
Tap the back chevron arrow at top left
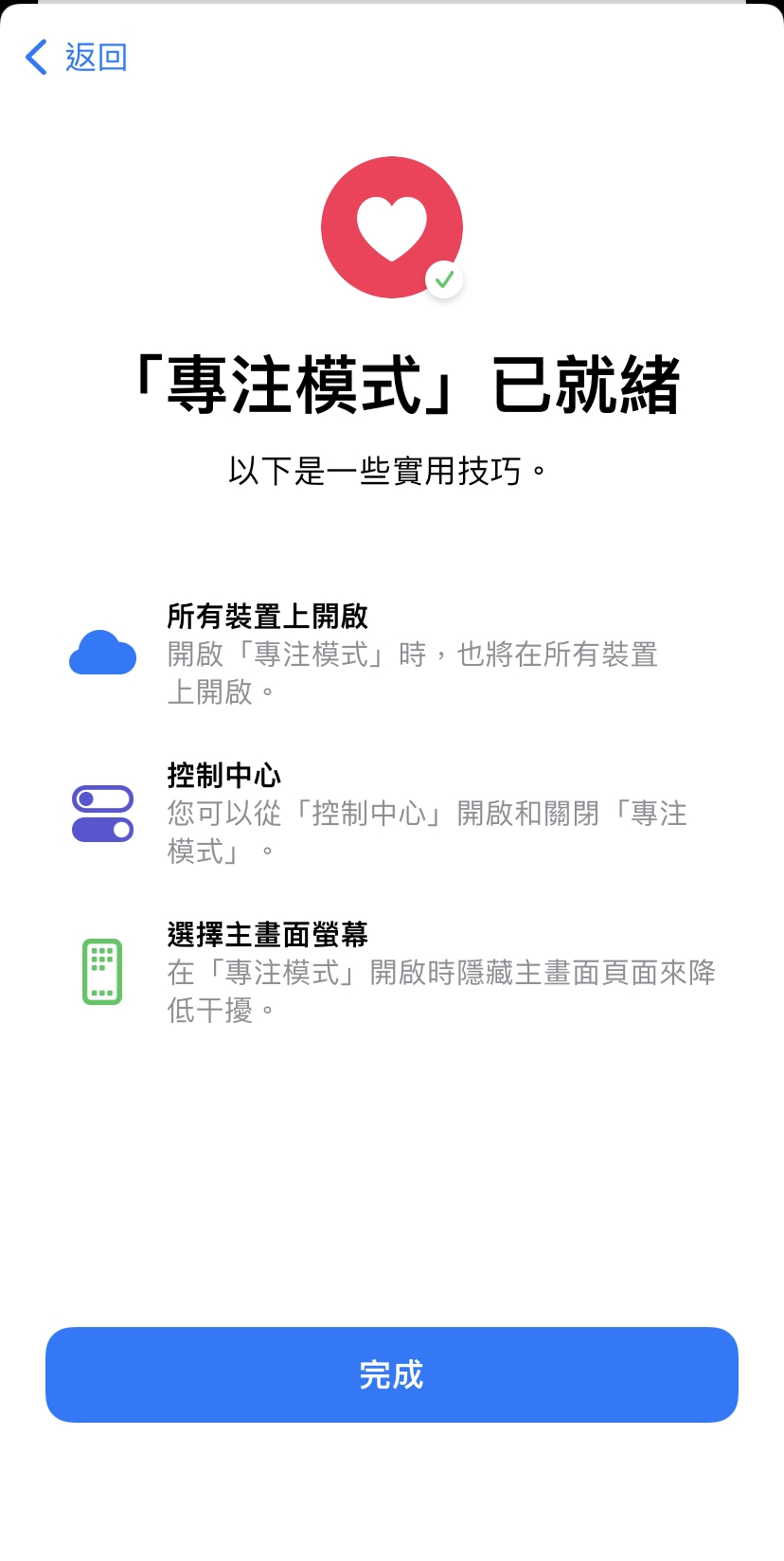click(36, 57)
